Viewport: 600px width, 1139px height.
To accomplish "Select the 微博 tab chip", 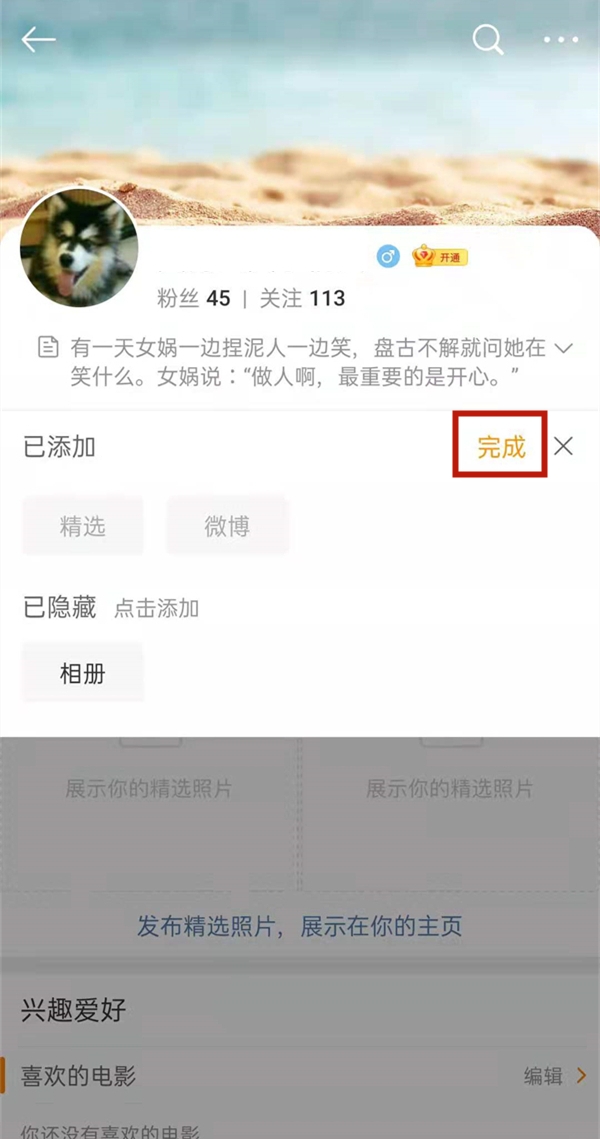I will point(227,526).
